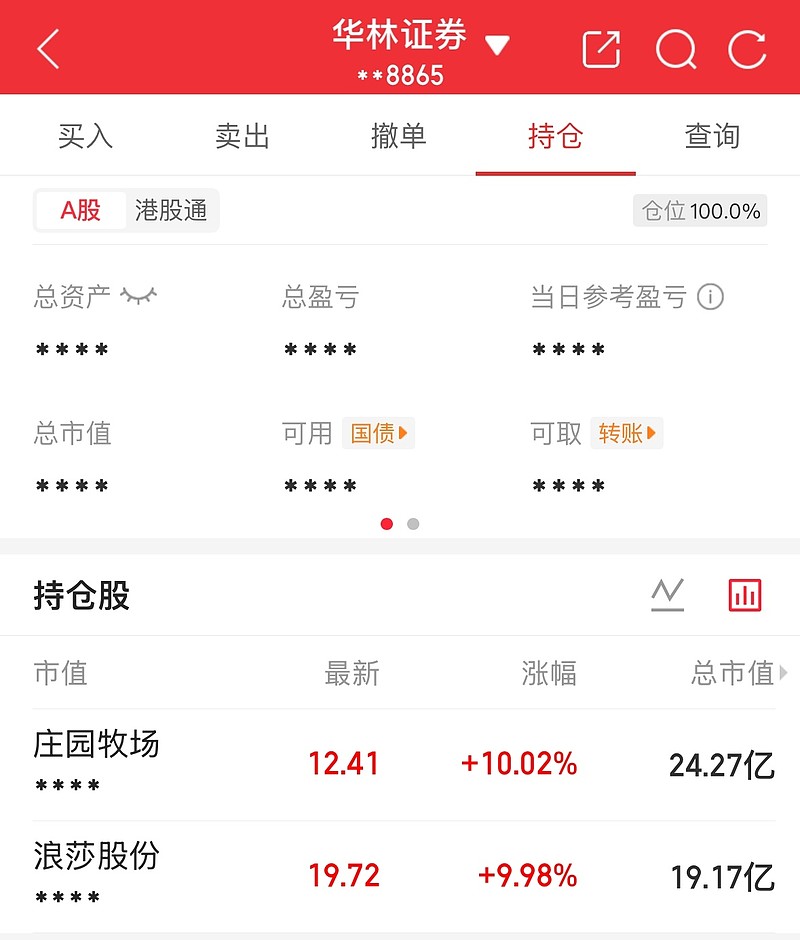
Task: Open the 华林证券 account dropdown arrow
Action: pyautogui.click(x=497, y=45)
